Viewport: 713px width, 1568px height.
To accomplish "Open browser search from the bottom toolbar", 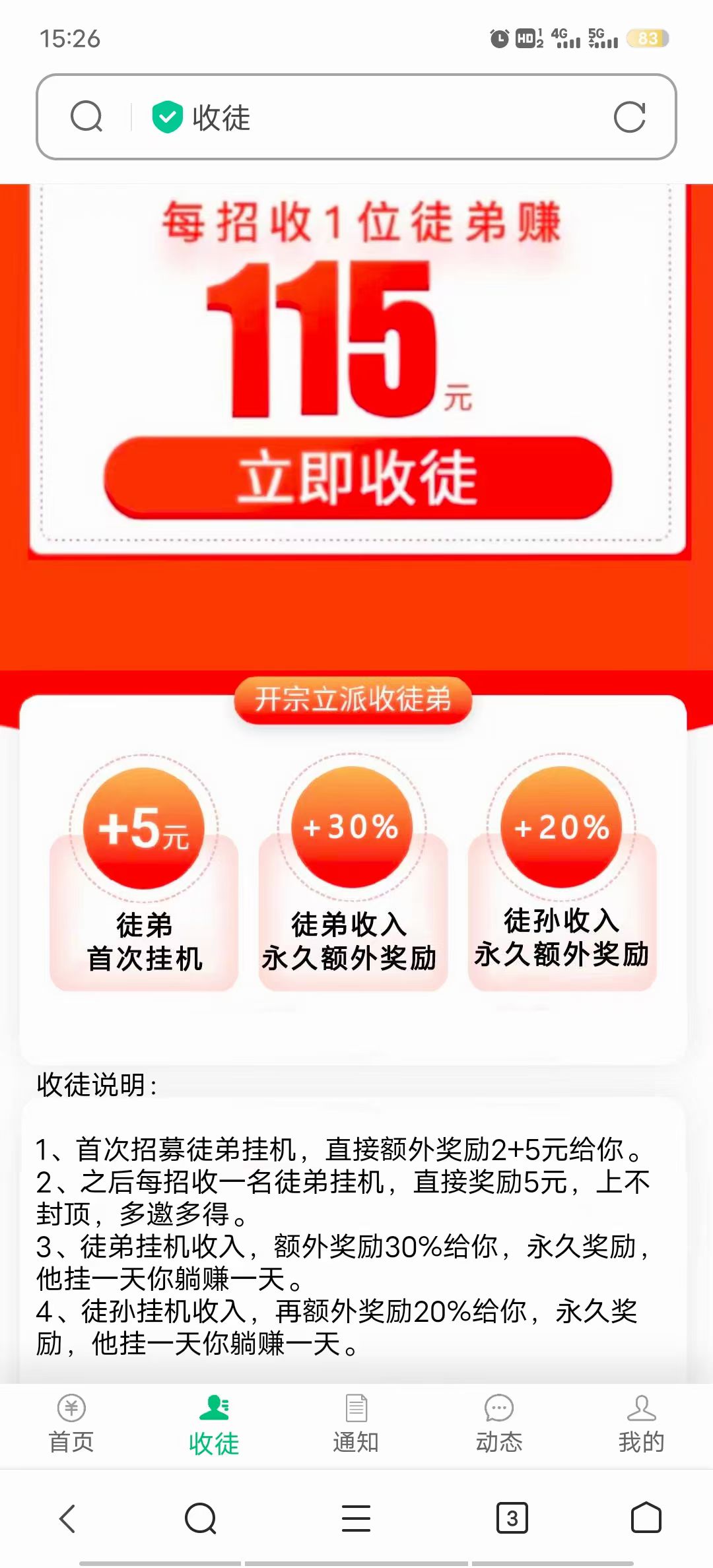I will [201, 1519].
